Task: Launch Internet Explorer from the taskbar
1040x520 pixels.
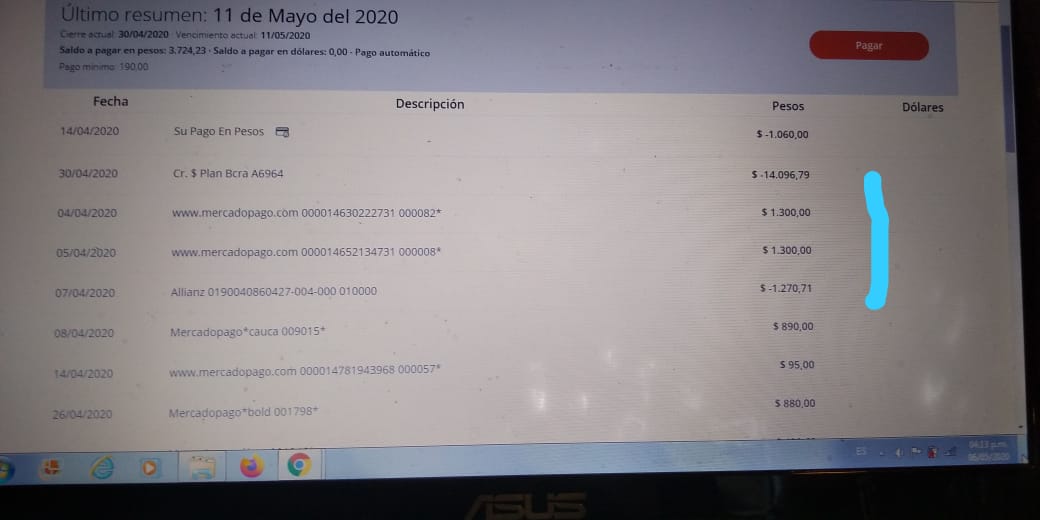Action: 102,467
